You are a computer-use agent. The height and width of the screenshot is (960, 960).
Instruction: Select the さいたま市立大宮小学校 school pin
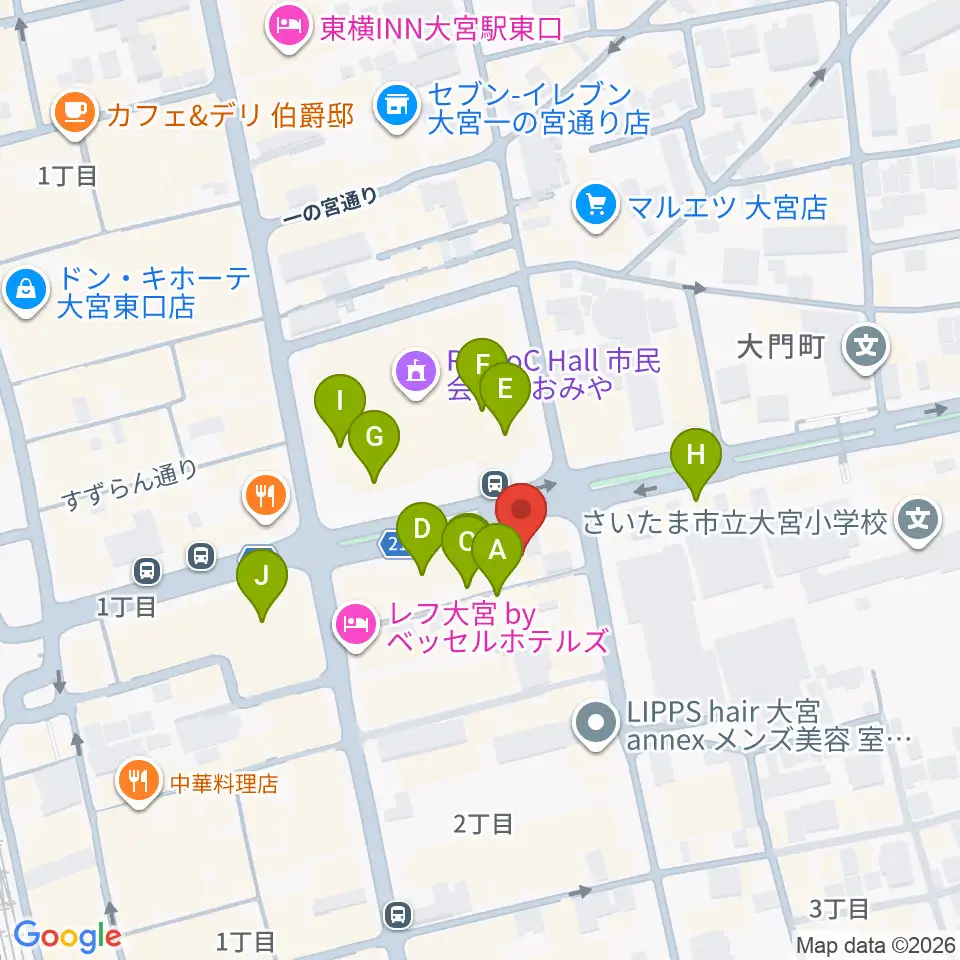918,522
